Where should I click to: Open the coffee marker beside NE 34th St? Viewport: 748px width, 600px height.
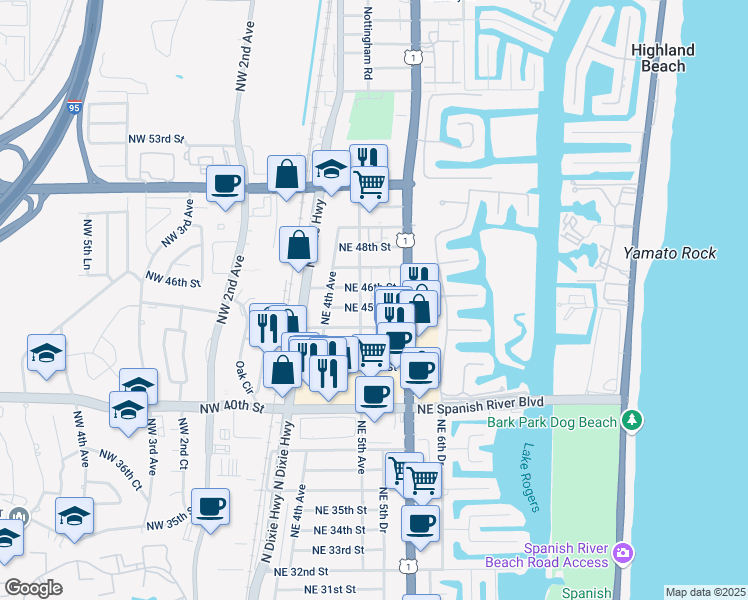pos(420,524)
